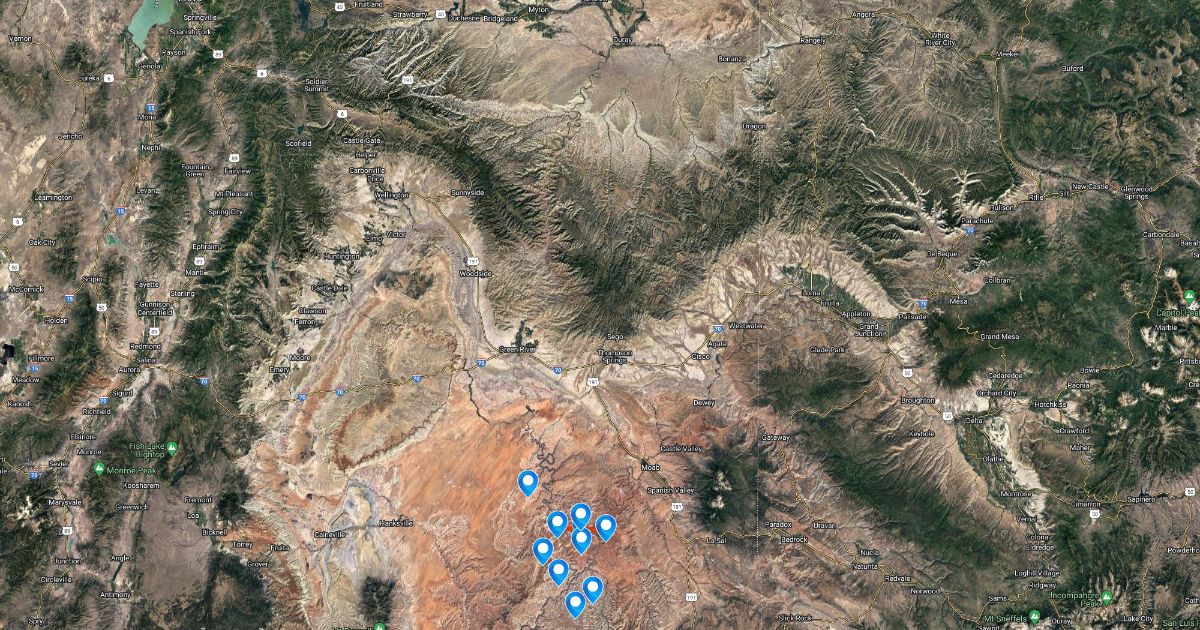This screenshot has width=1200, height=630.
Task: Tap the northernmost blue map pin
Action: [x=528, y=482]
